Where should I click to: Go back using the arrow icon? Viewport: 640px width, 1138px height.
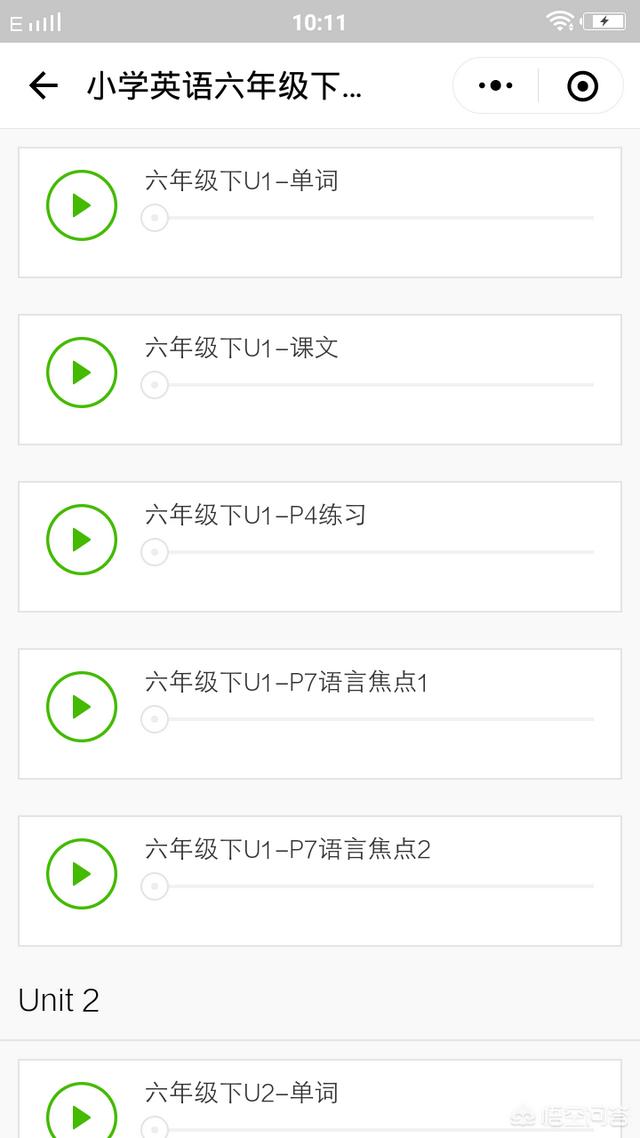click(x=43, y=86)
